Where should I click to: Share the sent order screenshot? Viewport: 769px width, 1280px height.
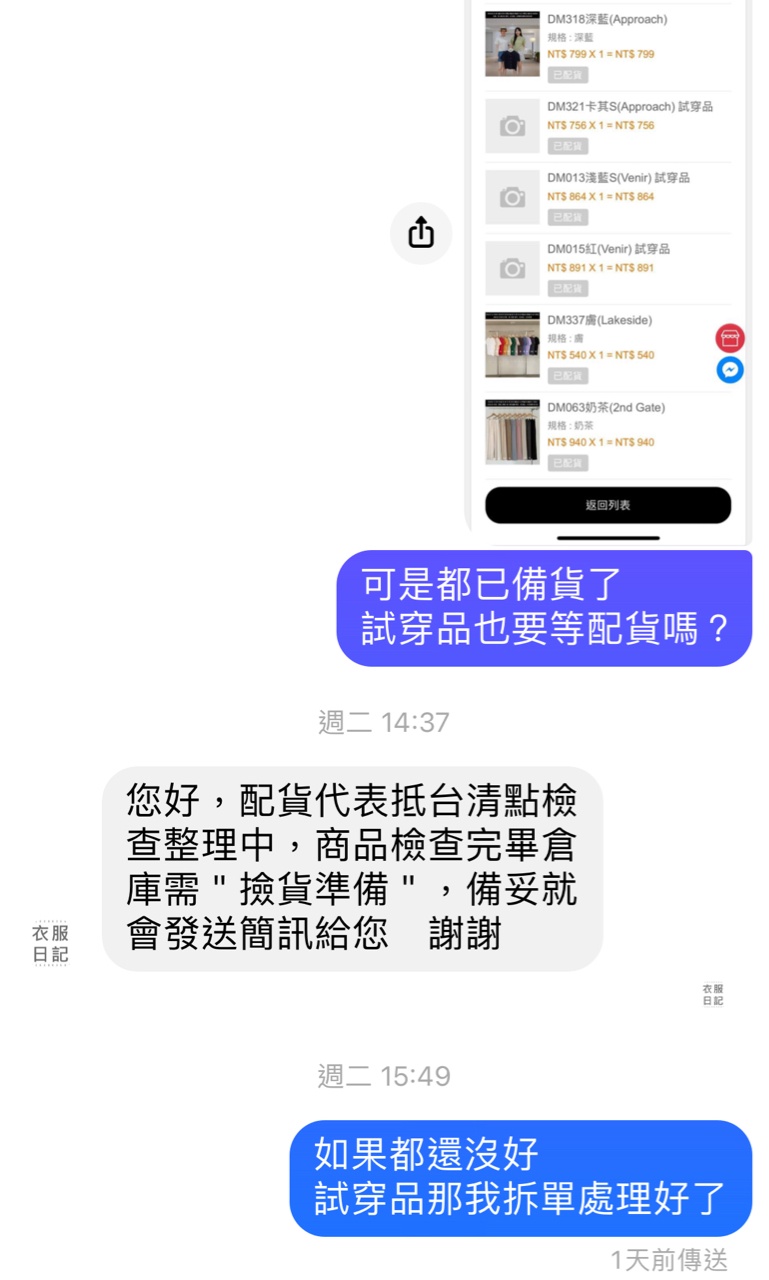pyautogui.click(x=421, y=233)
